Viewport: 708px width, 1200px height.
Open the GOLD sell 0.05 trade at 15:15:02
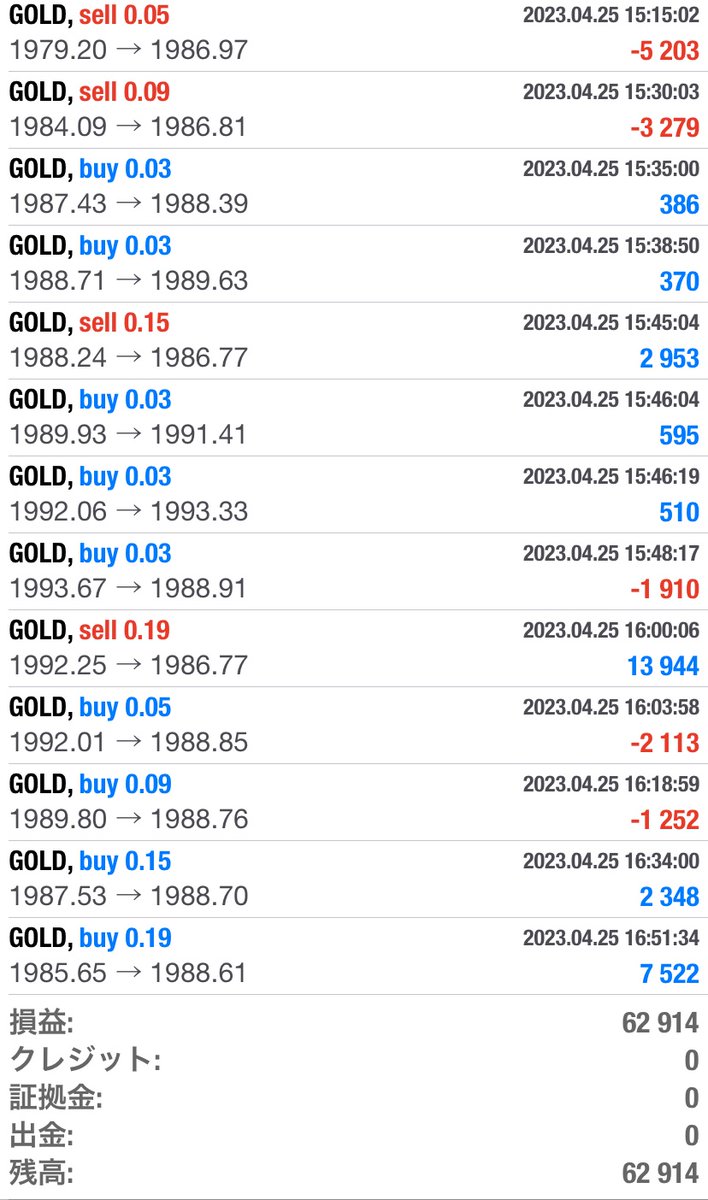point(354,33)
